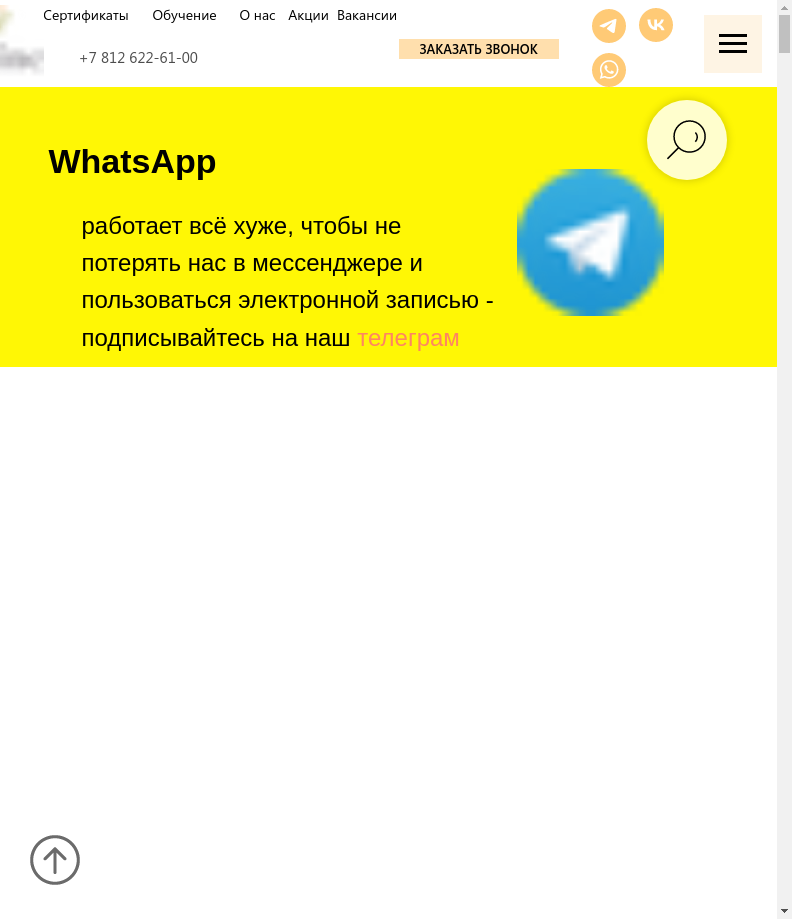
Task: View the Акции page
Action: click(308, 16)
